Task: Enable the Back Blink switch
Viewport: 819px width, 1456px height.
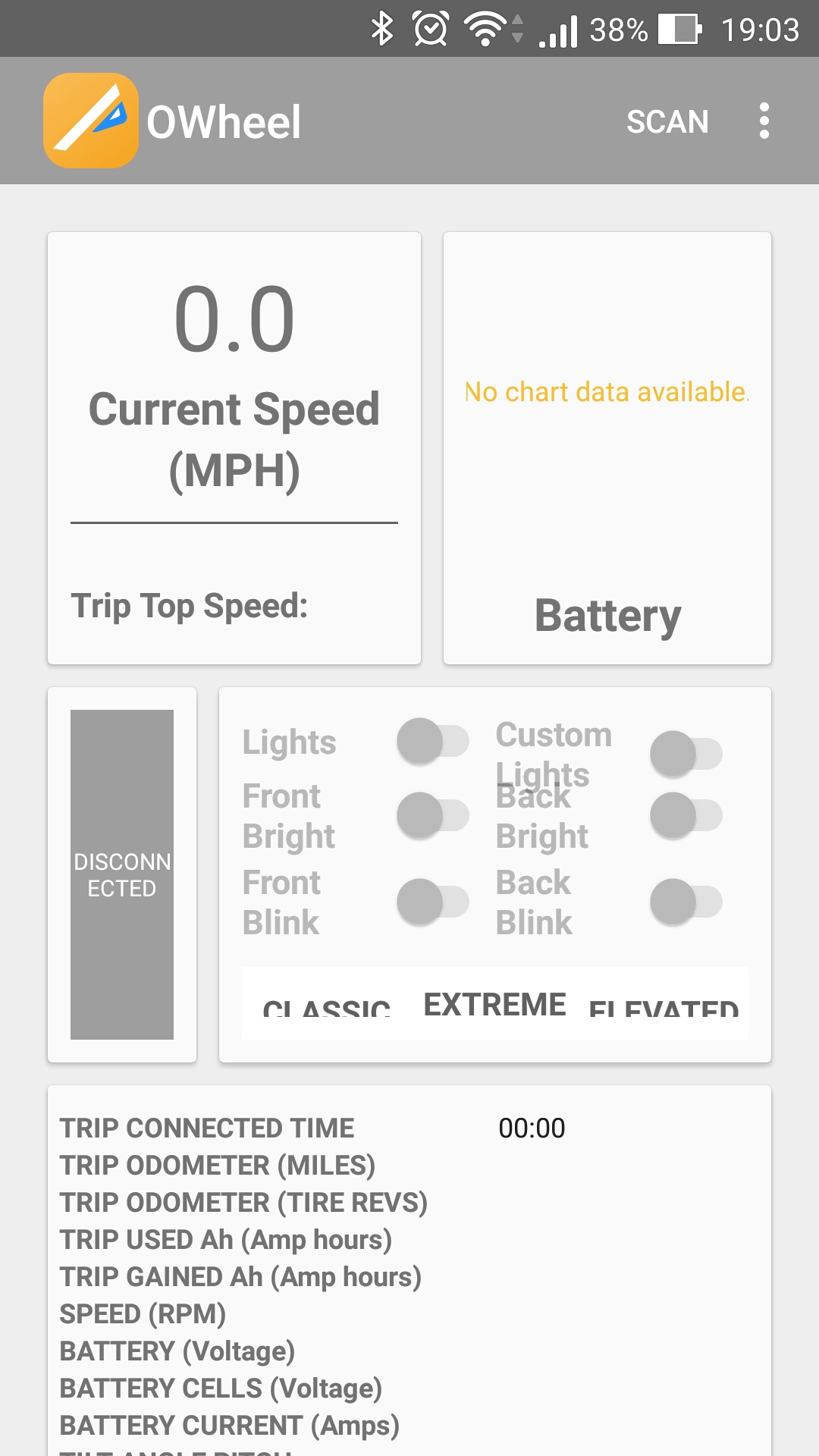Action: pyautogui.click(x=686, y=902)
